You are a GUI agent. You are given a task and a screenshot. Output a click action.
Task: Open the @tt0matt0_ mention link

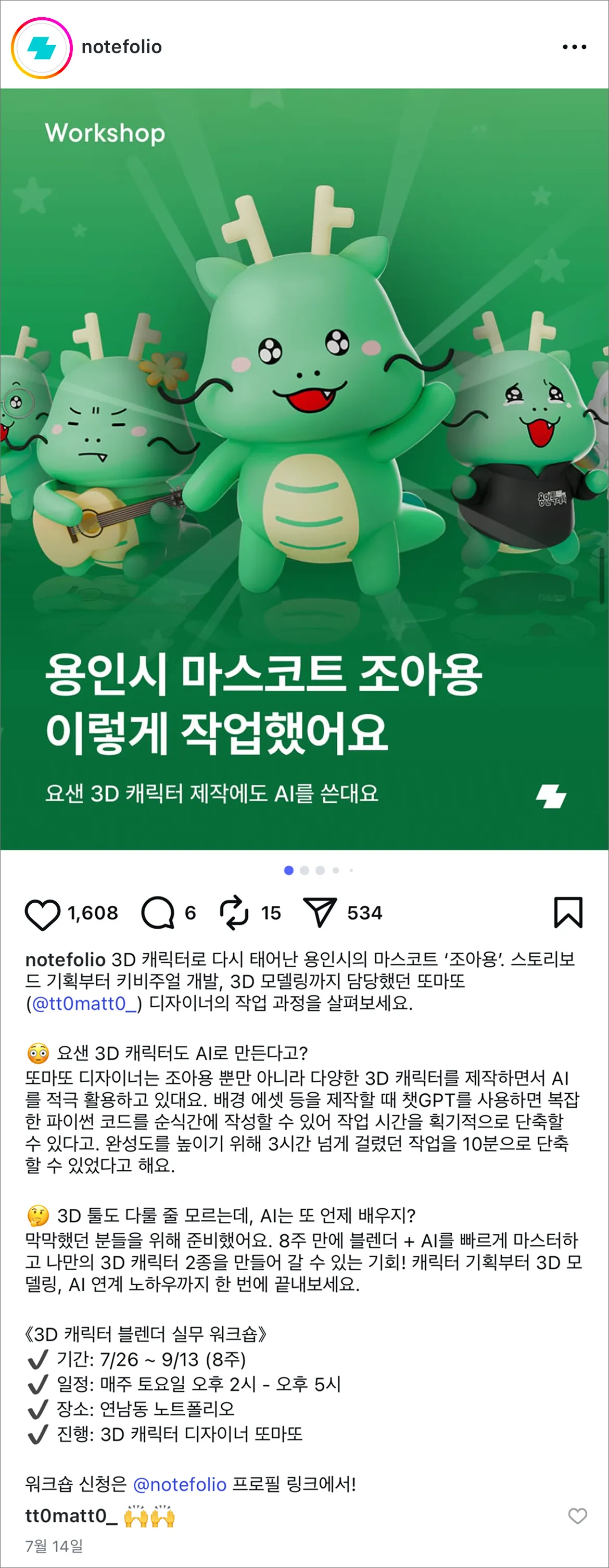click(x=84, y=1003)
